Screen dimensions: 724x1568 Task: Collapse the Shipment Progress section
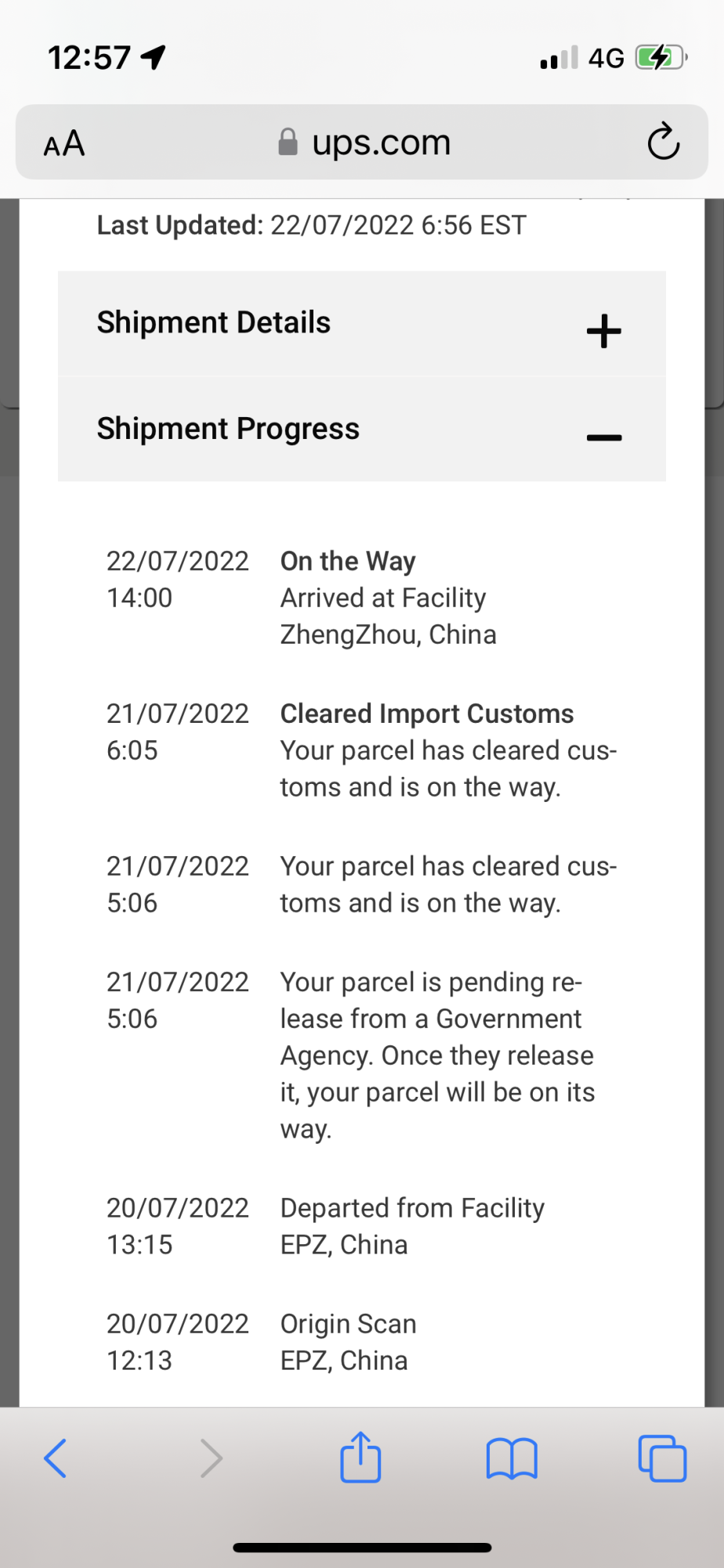[x=603, y=437]
